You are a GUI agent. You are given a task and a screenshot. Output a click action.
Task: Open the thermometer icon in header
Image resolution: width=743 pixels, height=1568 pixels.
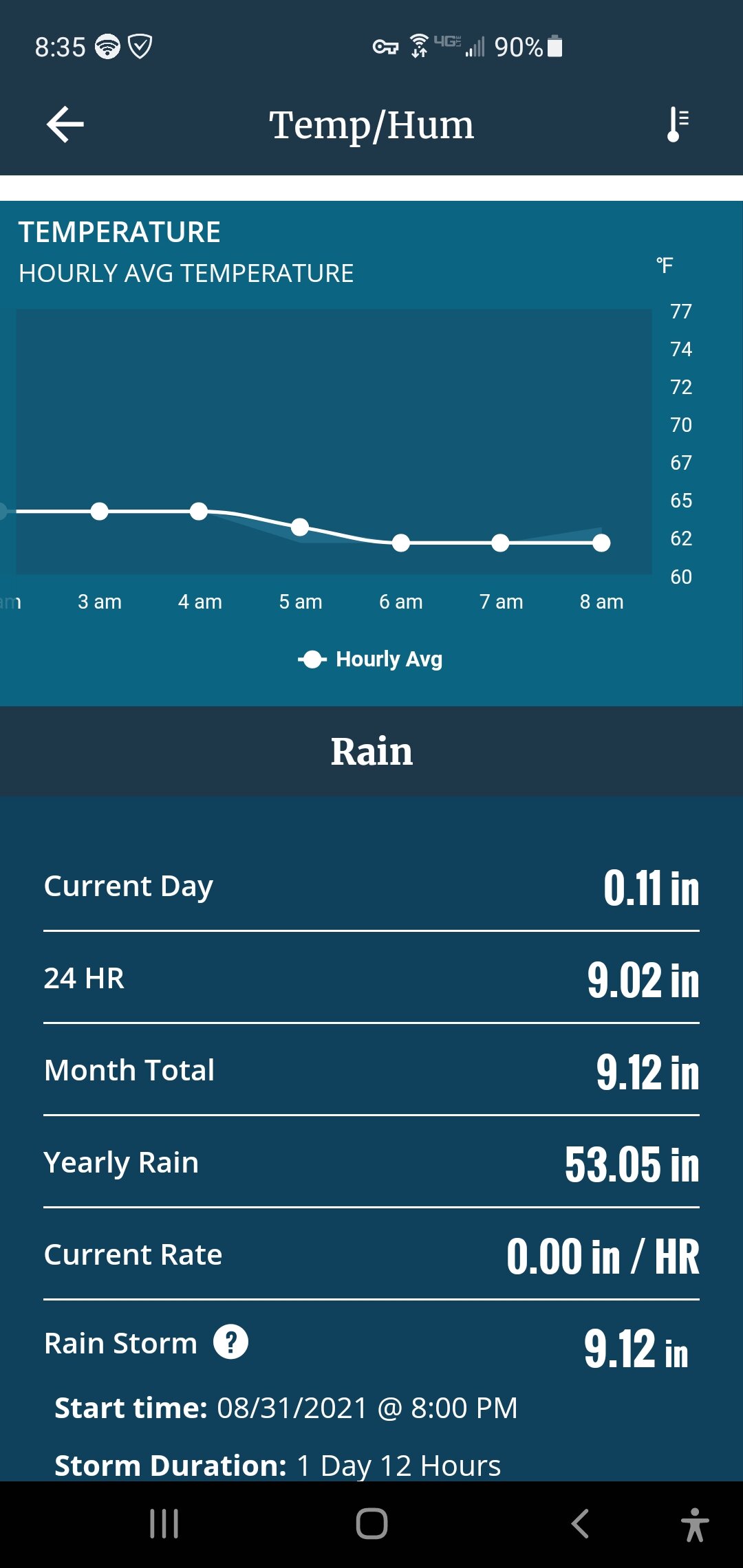click(x=678, y=124)
